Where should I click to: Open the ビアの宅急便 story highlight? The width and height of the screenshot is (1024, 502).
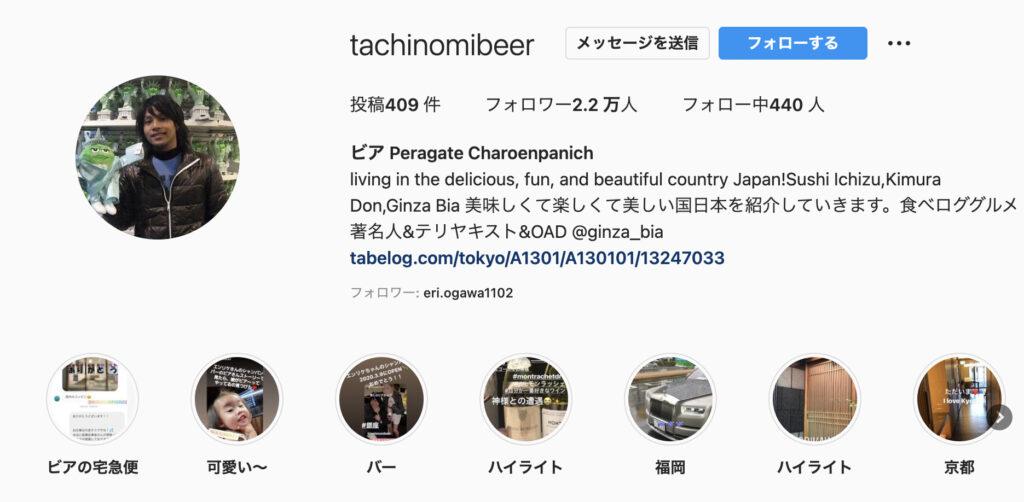92,400
